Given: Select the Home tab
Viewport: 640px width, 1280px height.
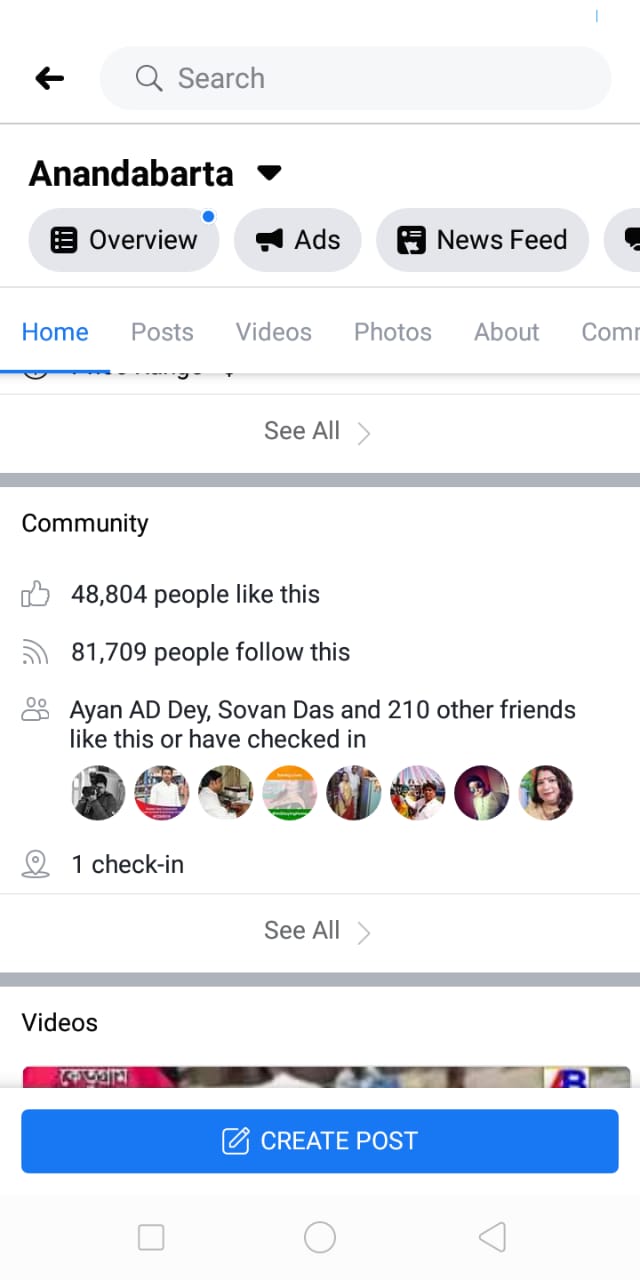Looking at the screenshot, I should pos(55,332).
